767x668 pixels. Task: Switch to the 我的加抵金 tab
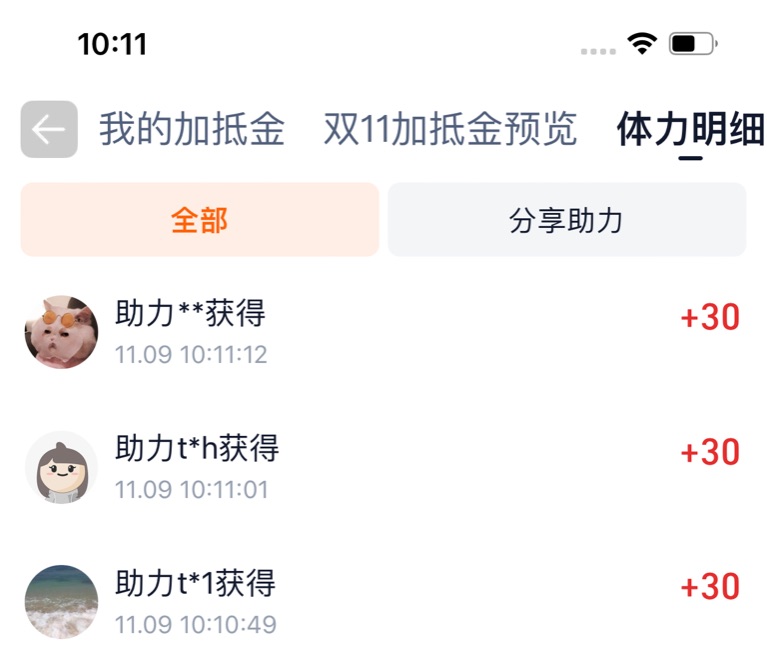[191, 130]
